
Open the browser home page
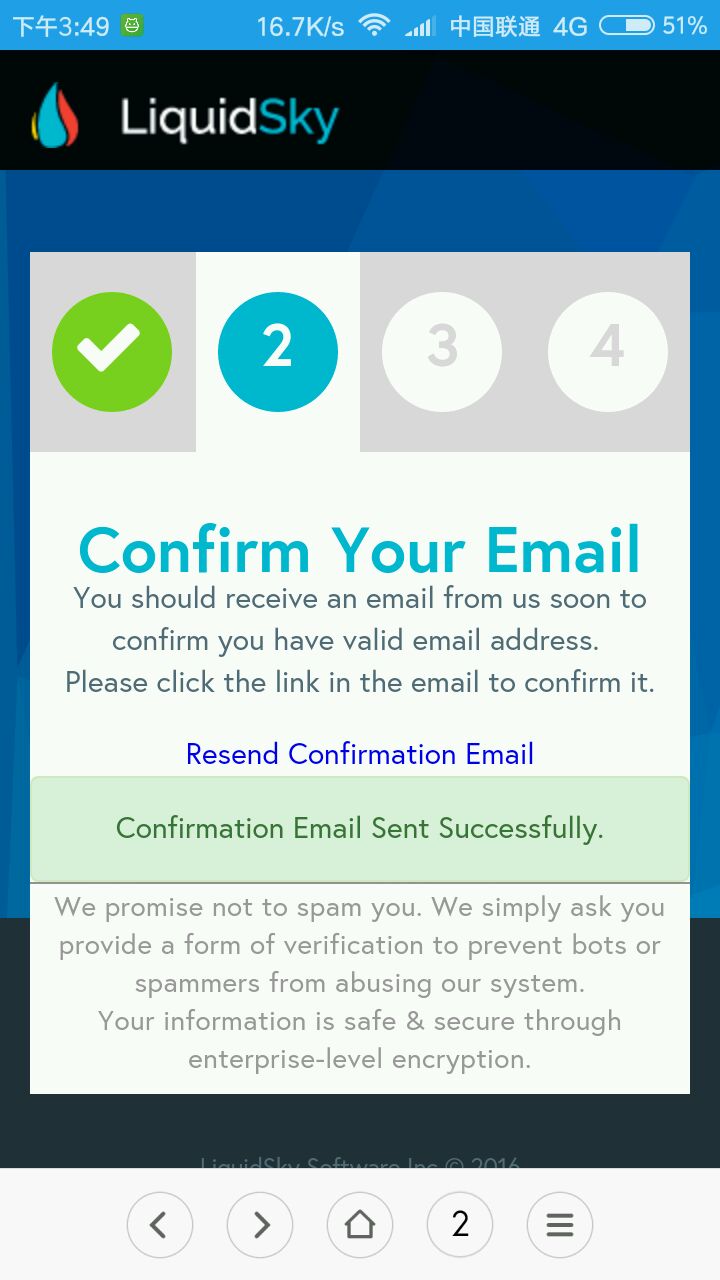coord(360,1224)
